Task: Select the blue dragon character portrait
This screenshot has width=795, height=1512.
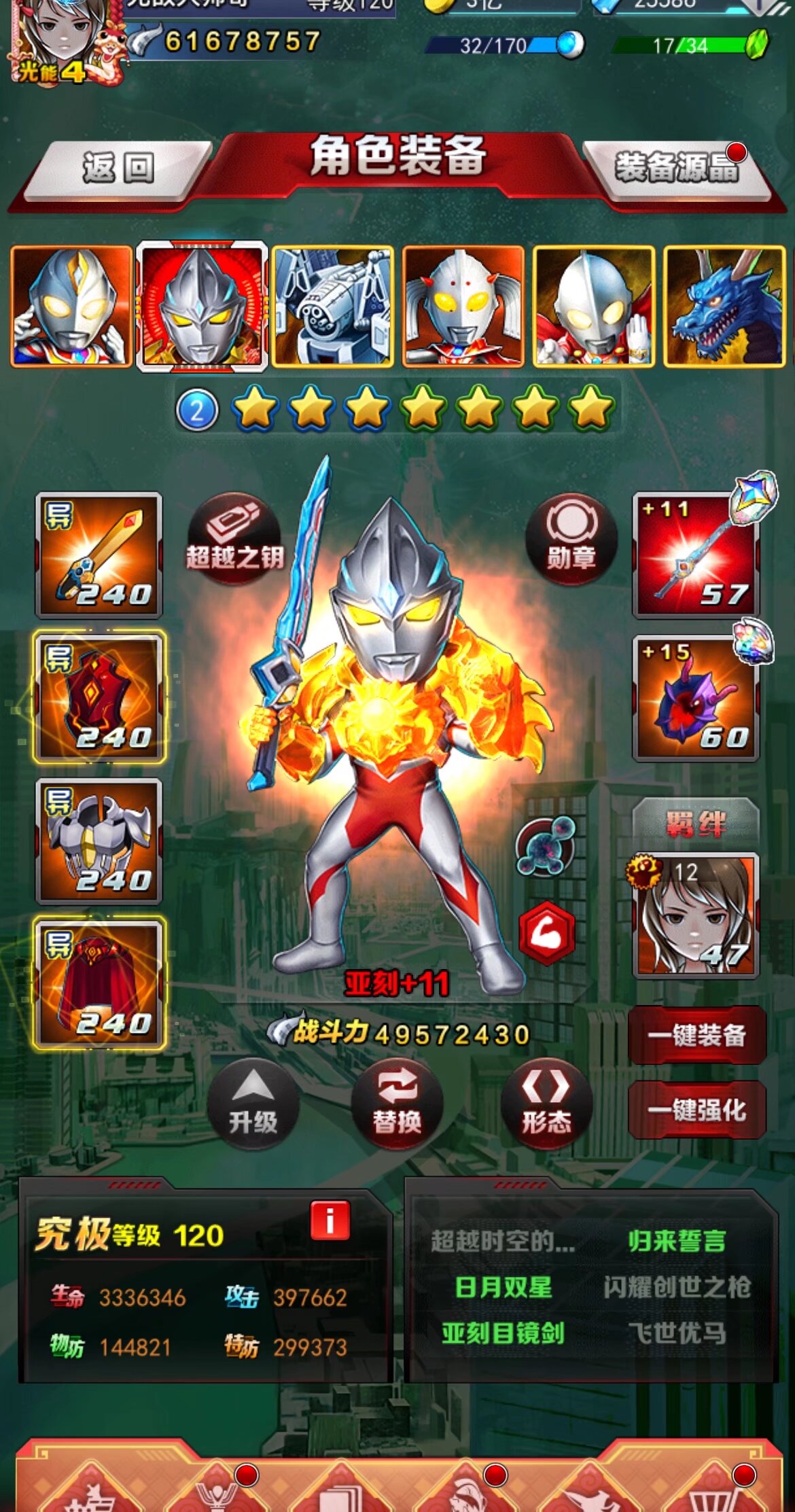Action: click(724, 307)
